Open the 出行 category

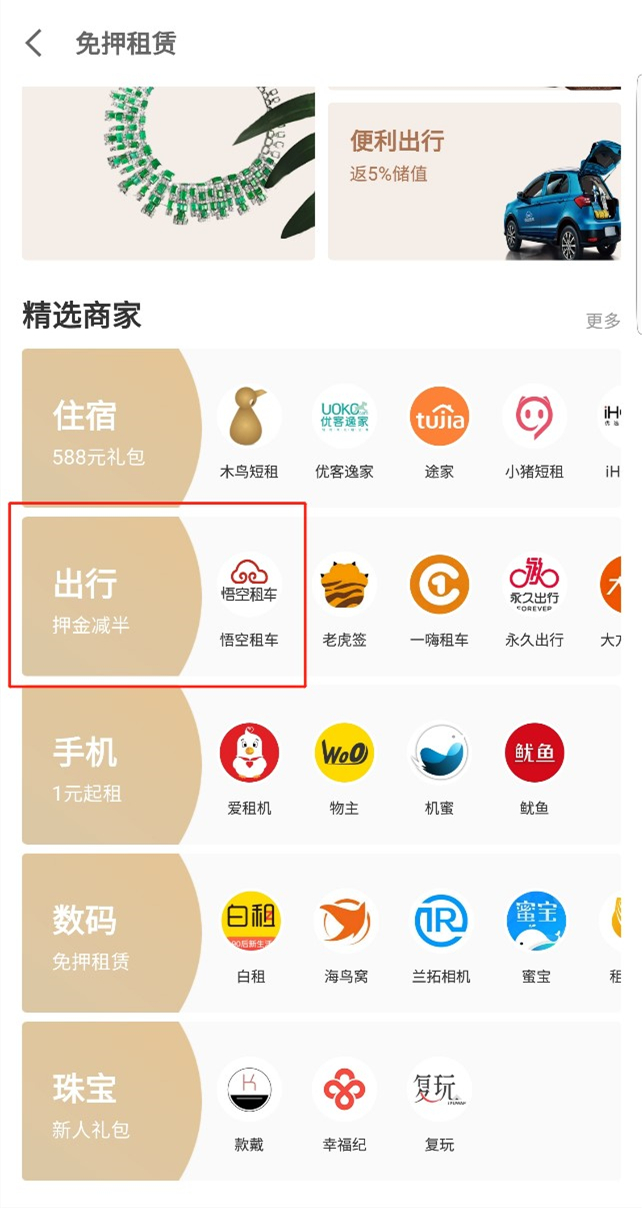[112, 596]
